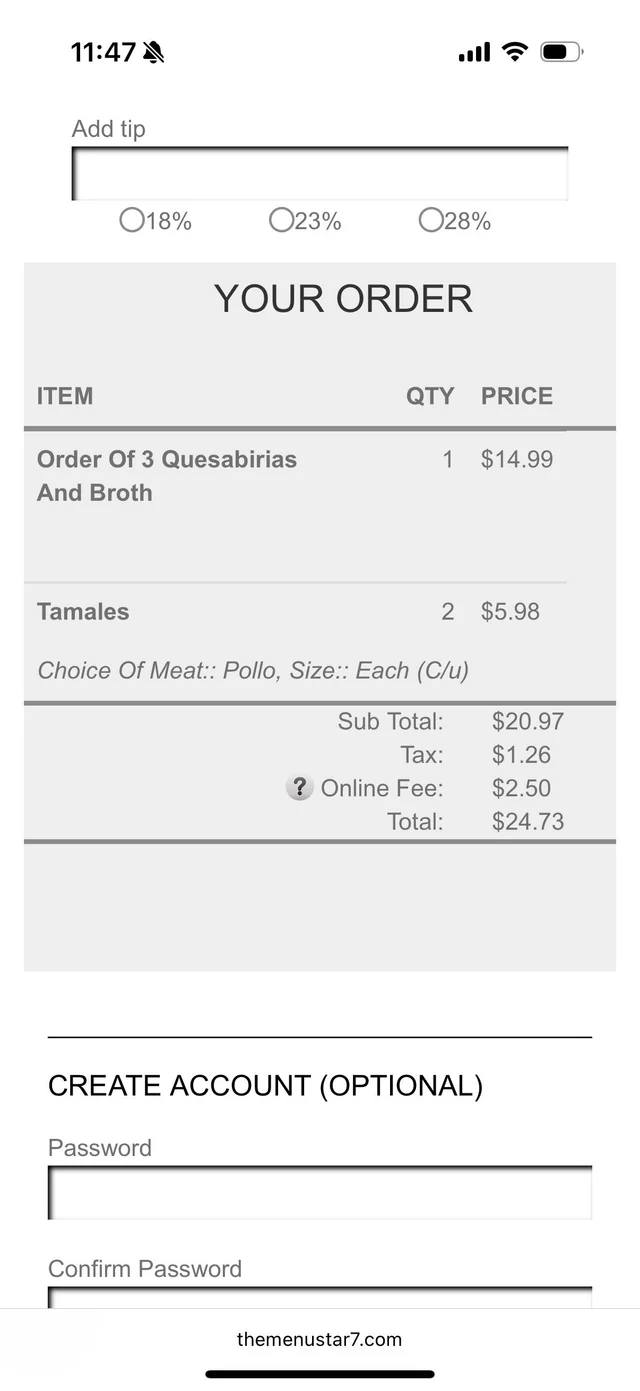Screen dimensions: 640x1391
Task: Tap the Confirm Password field
Action: [320, 1298]
